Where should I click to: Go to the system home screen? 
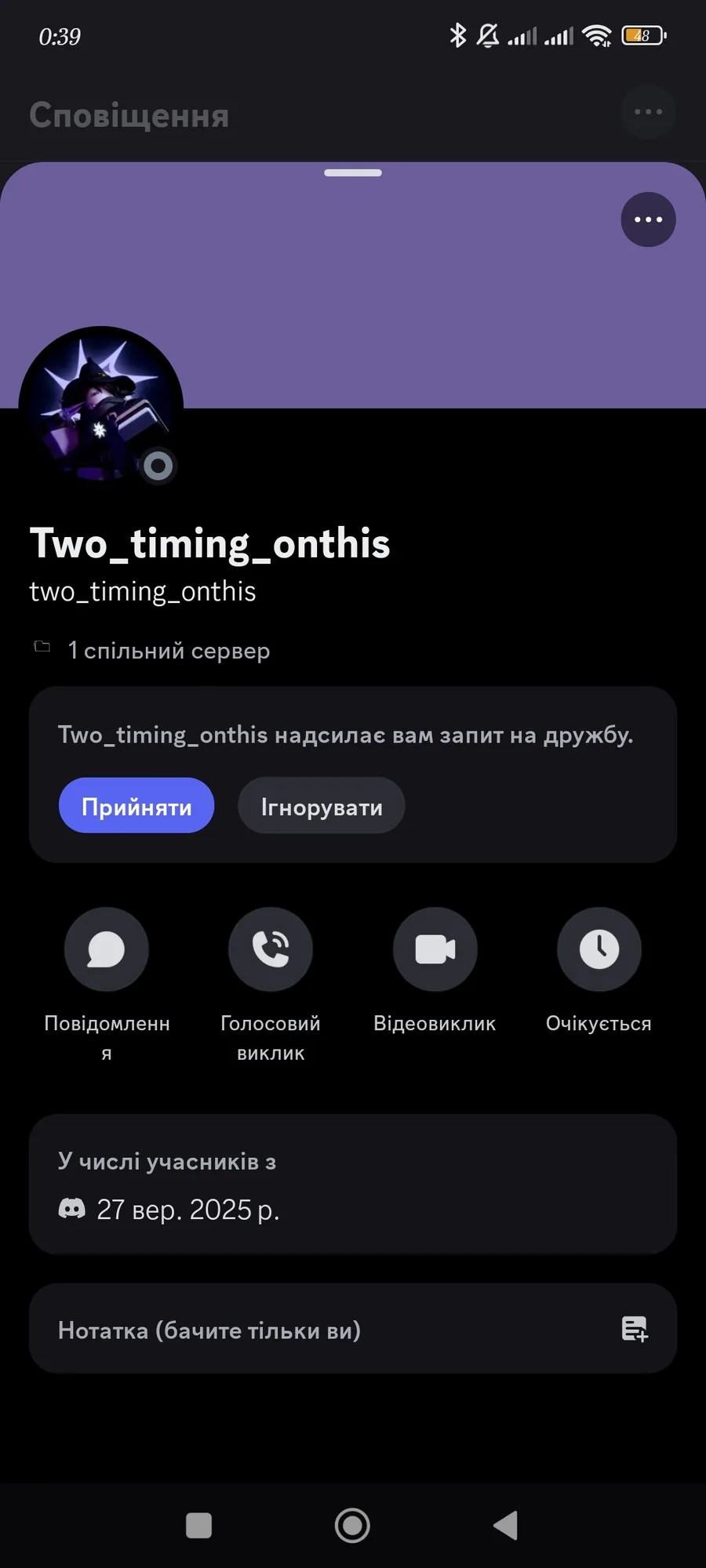352,1525
